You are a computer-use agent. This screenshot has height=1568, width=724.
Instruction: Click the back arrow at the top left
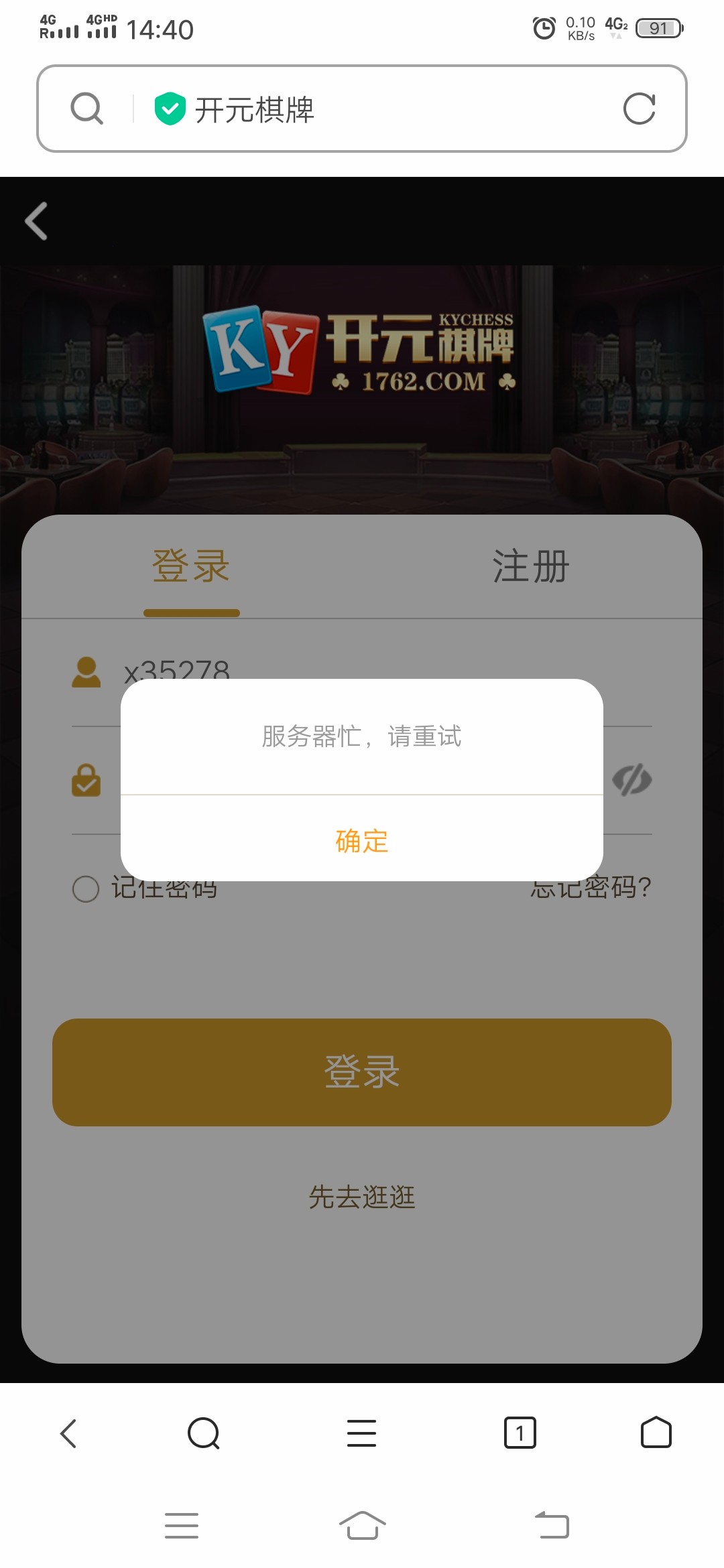[35, 220]
